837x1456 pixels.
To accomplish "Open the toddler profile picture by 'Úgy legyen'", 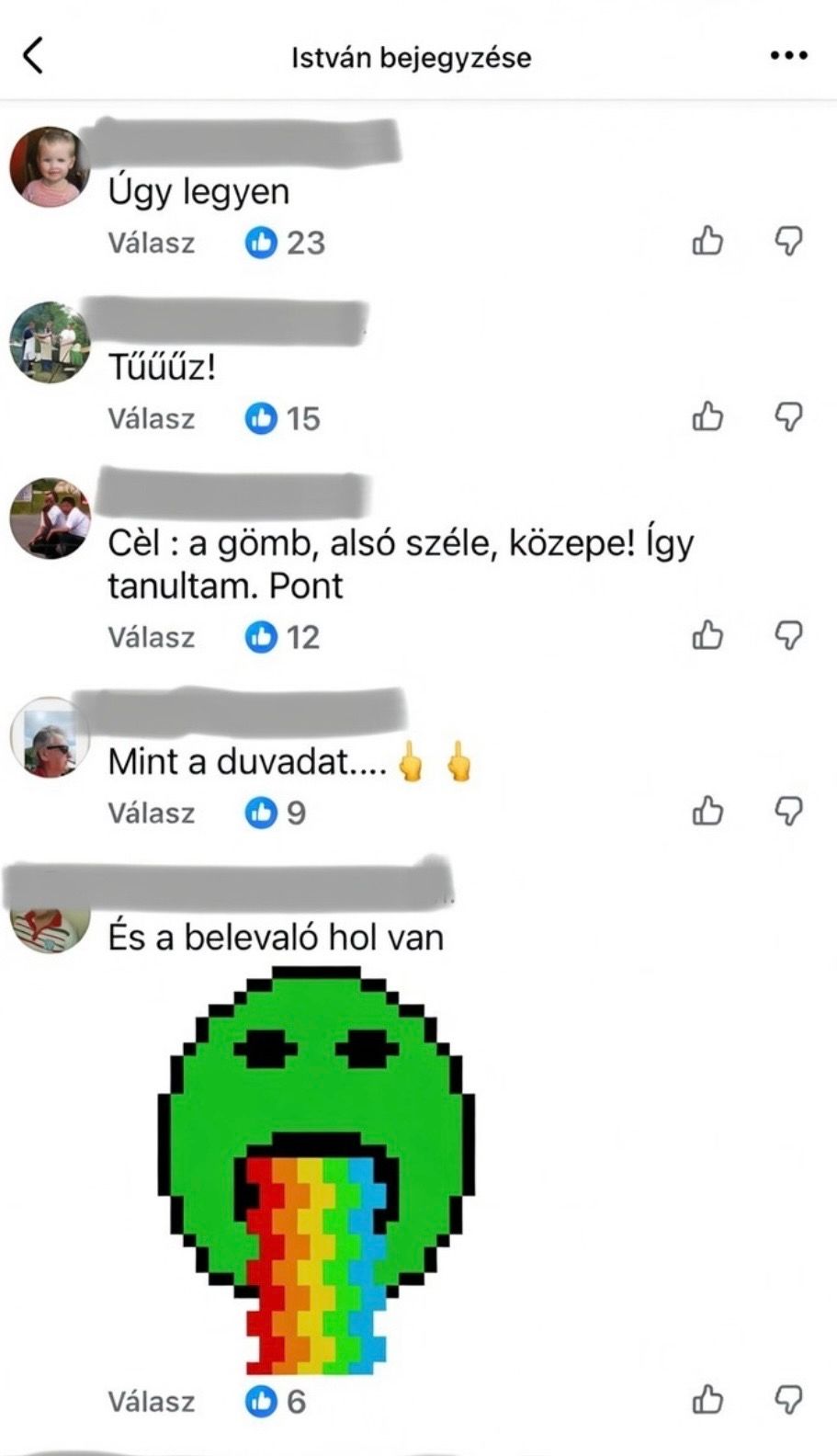I will pos(50,167).
